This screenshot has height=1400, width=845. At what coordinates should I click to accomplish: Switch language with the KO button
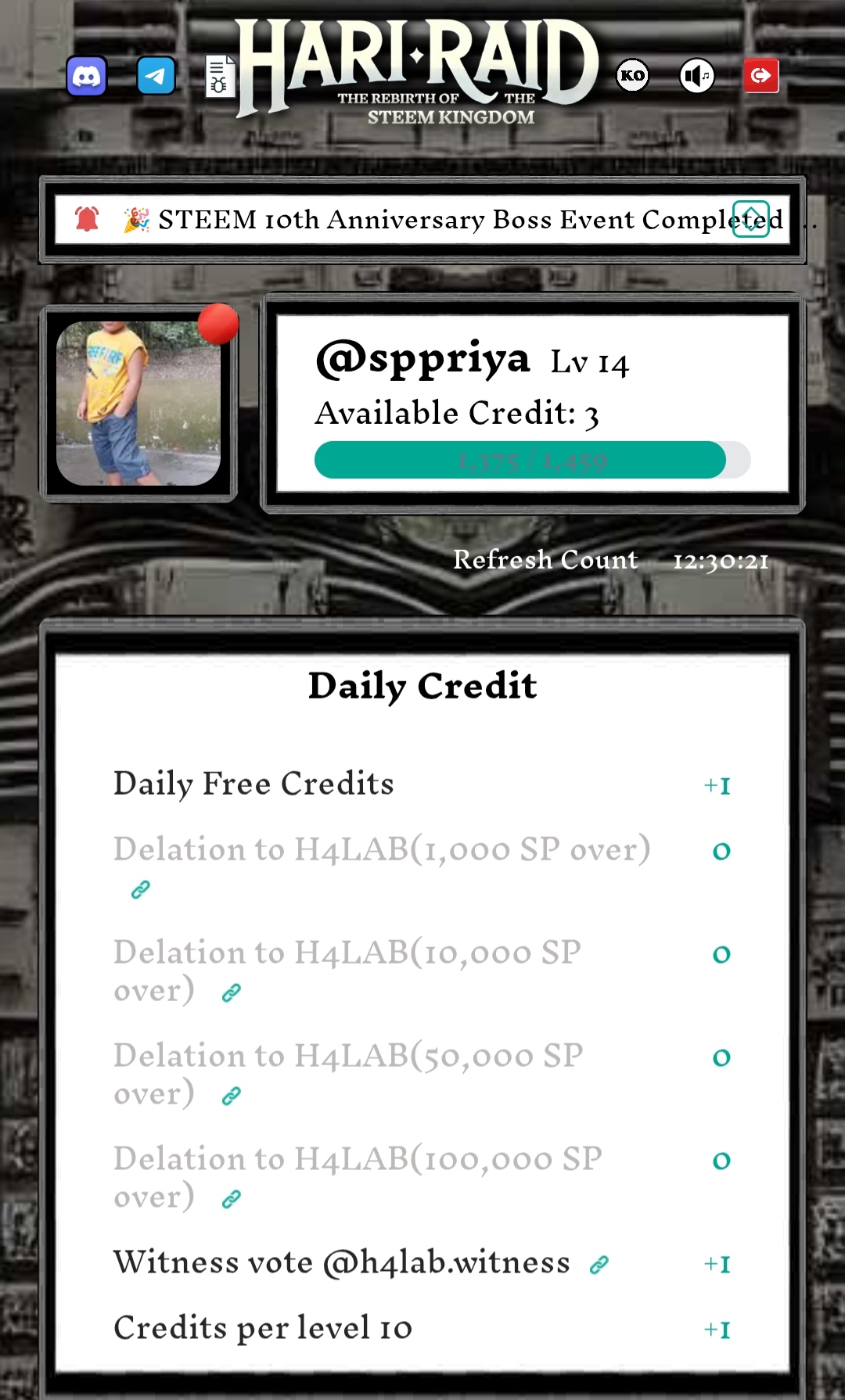(x=632, y=76)
